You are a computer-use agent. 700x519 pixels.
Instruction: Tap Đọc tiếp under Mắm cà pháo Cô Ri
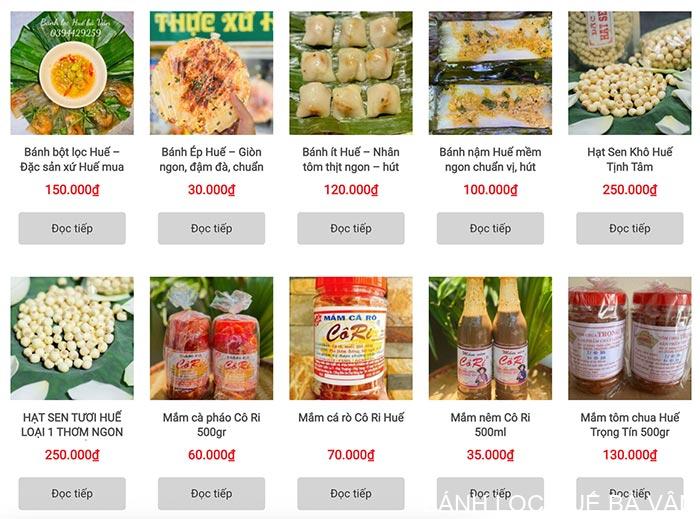pos(211,493)
